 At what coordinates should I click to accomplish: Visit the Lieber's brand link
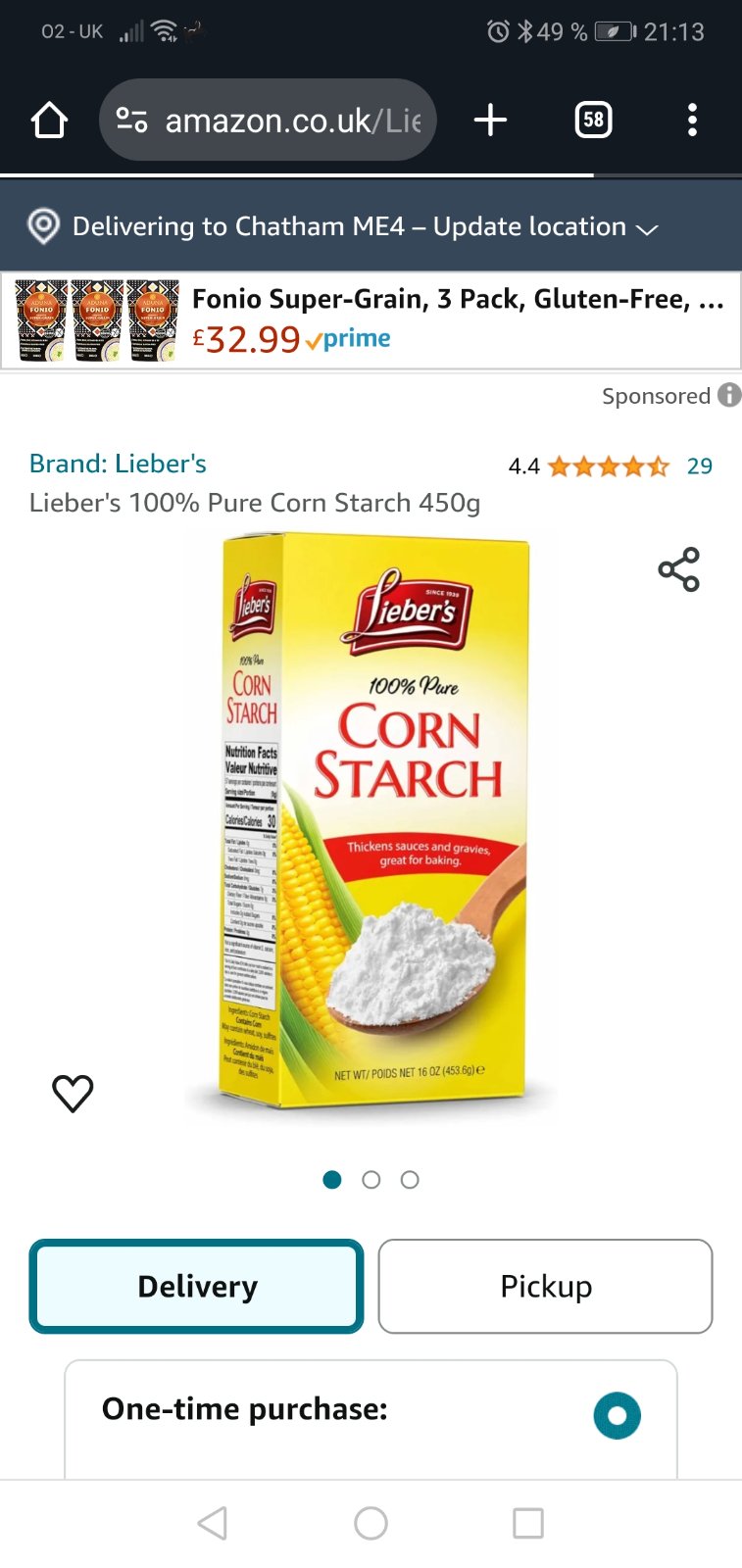coord(118,464)
